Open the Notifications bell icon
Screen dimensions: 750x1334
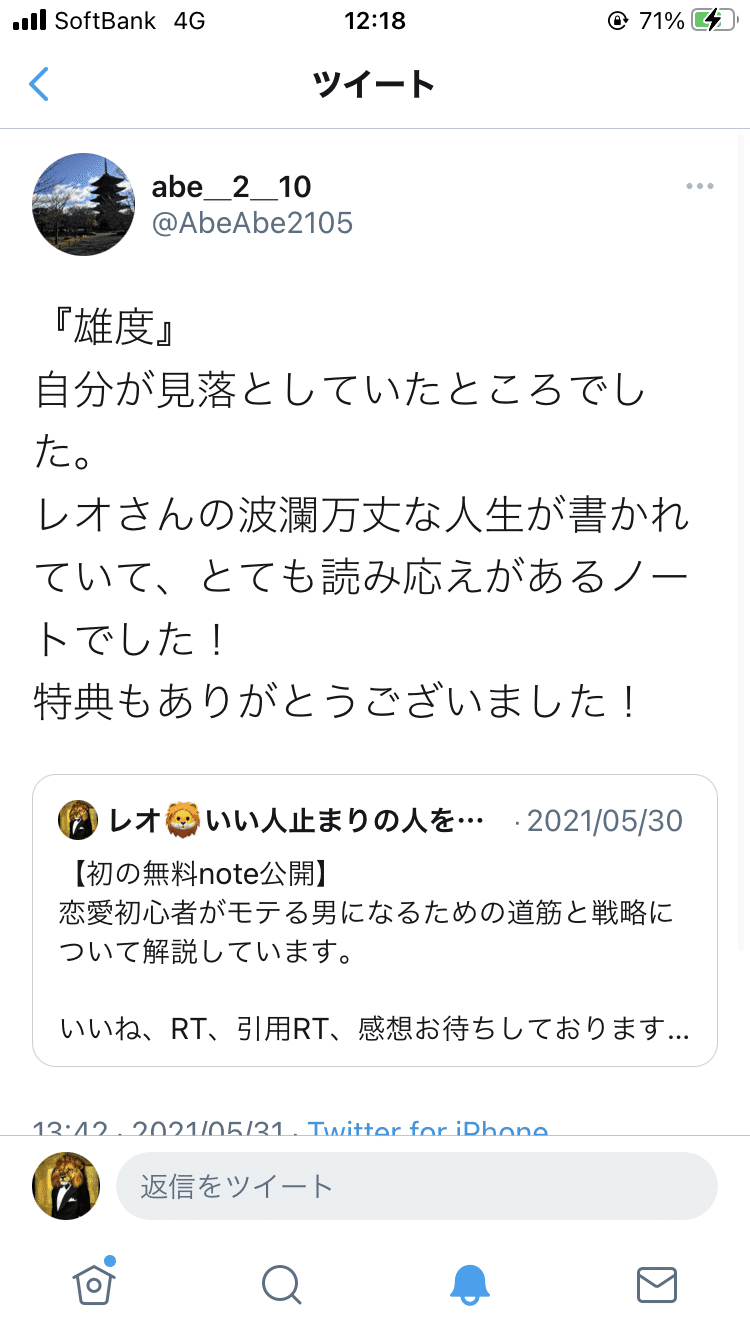pyautogui.click(x=469, y=1286)
